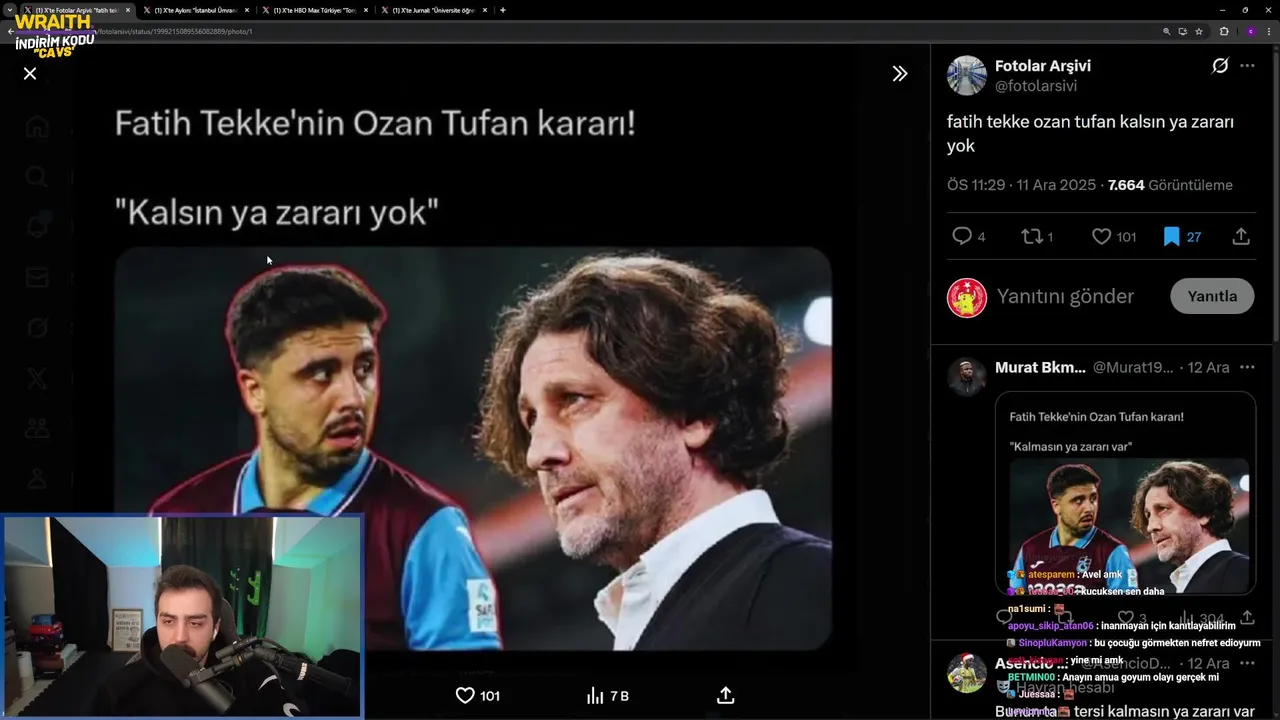Viewport: 1280px width, 720px height.
Task: Share the photo using icon below image
Action: (x=726, y=695)
